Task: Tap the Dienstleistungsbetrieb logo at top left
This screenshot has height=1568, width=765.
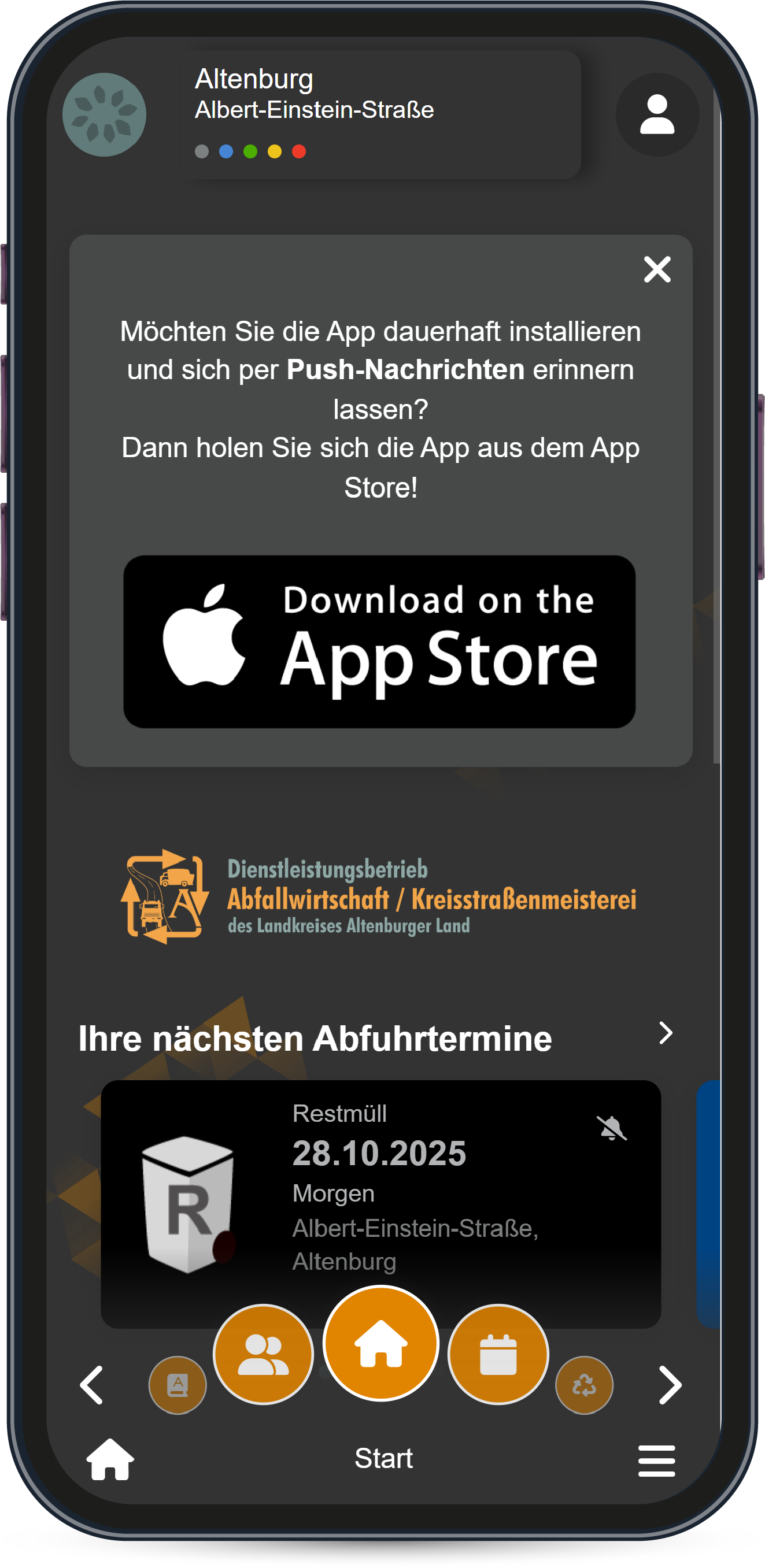Action: click(x=104, y=114)
